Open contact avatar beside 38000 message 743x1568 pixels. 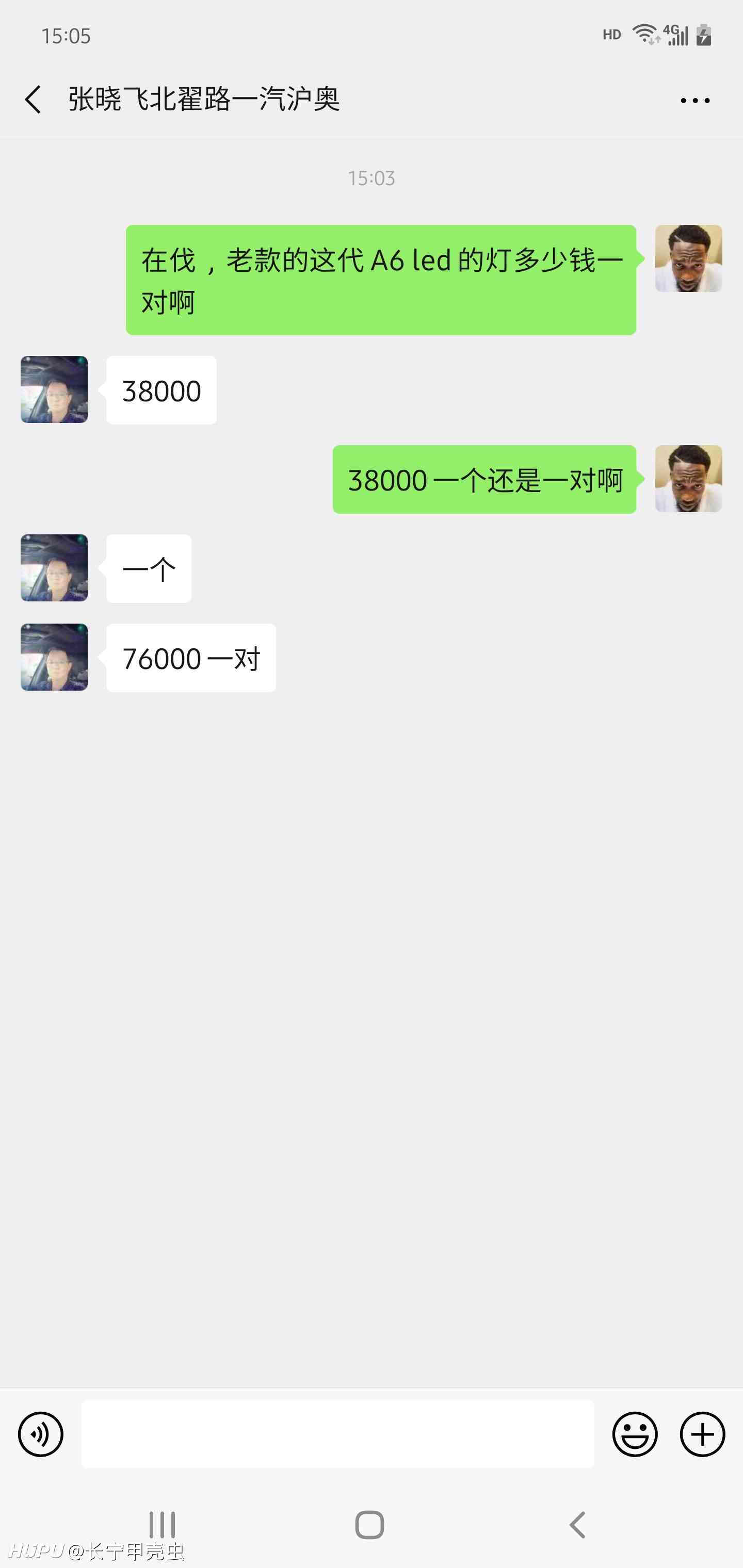pos(54,389)
